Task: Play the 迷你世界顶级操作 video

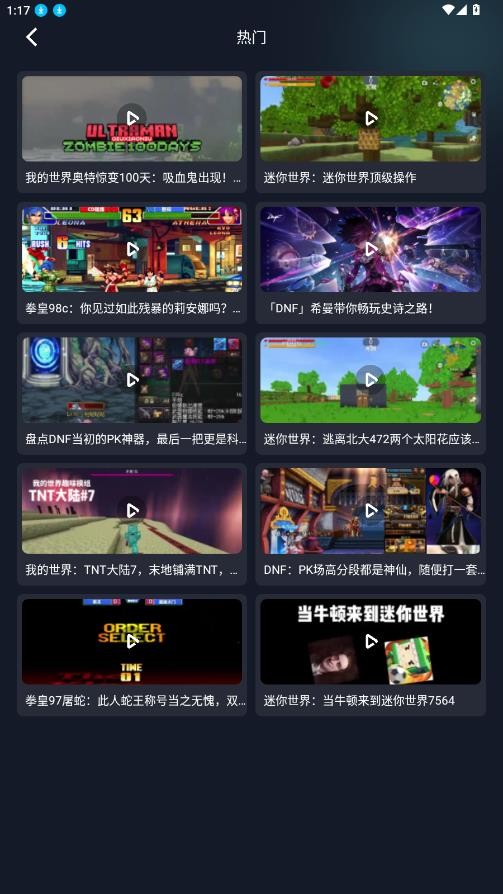Action: click(x=371, y=132)
